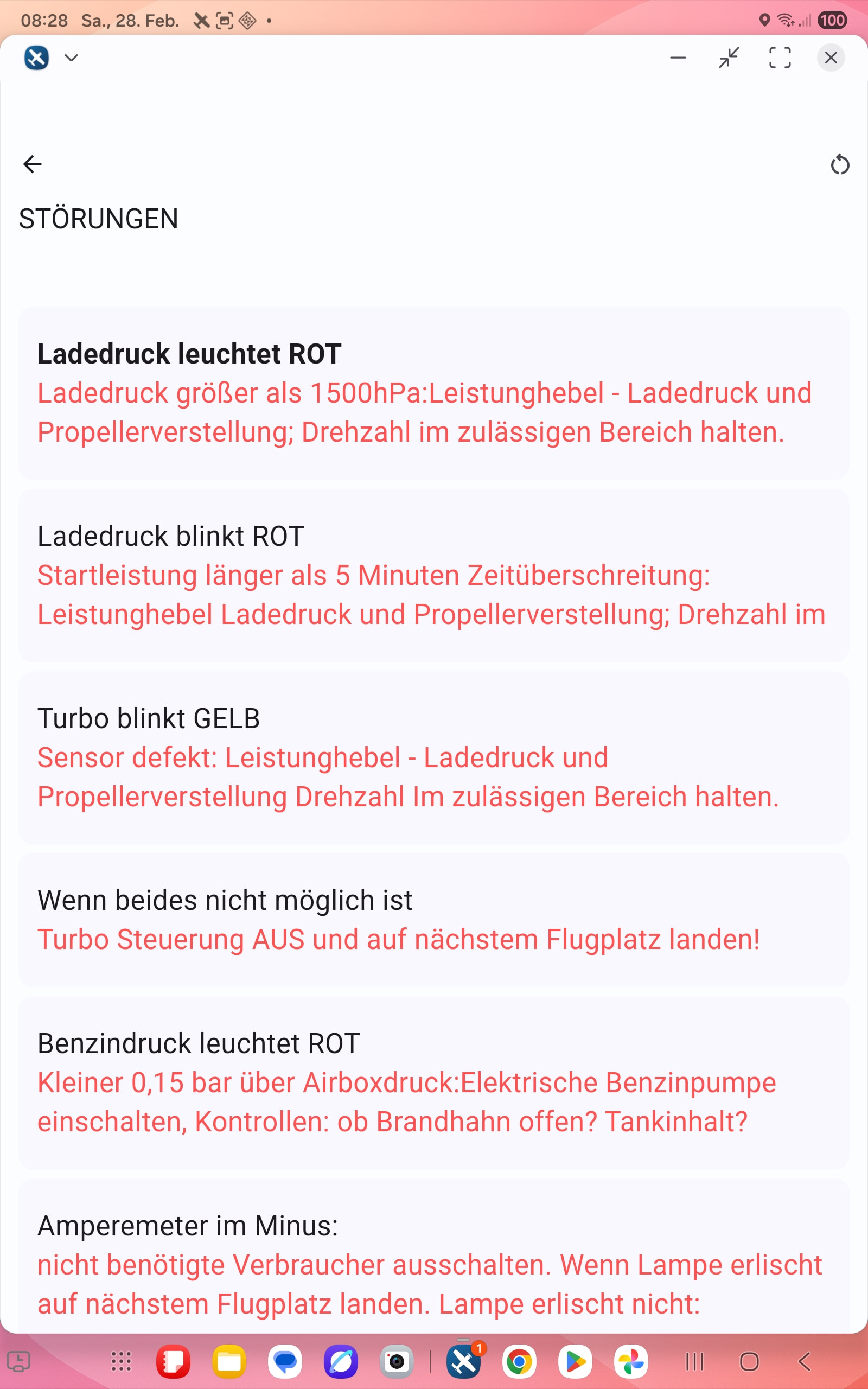
Task: Launch the camera app from the taskbar
Action: [397, 1361]
